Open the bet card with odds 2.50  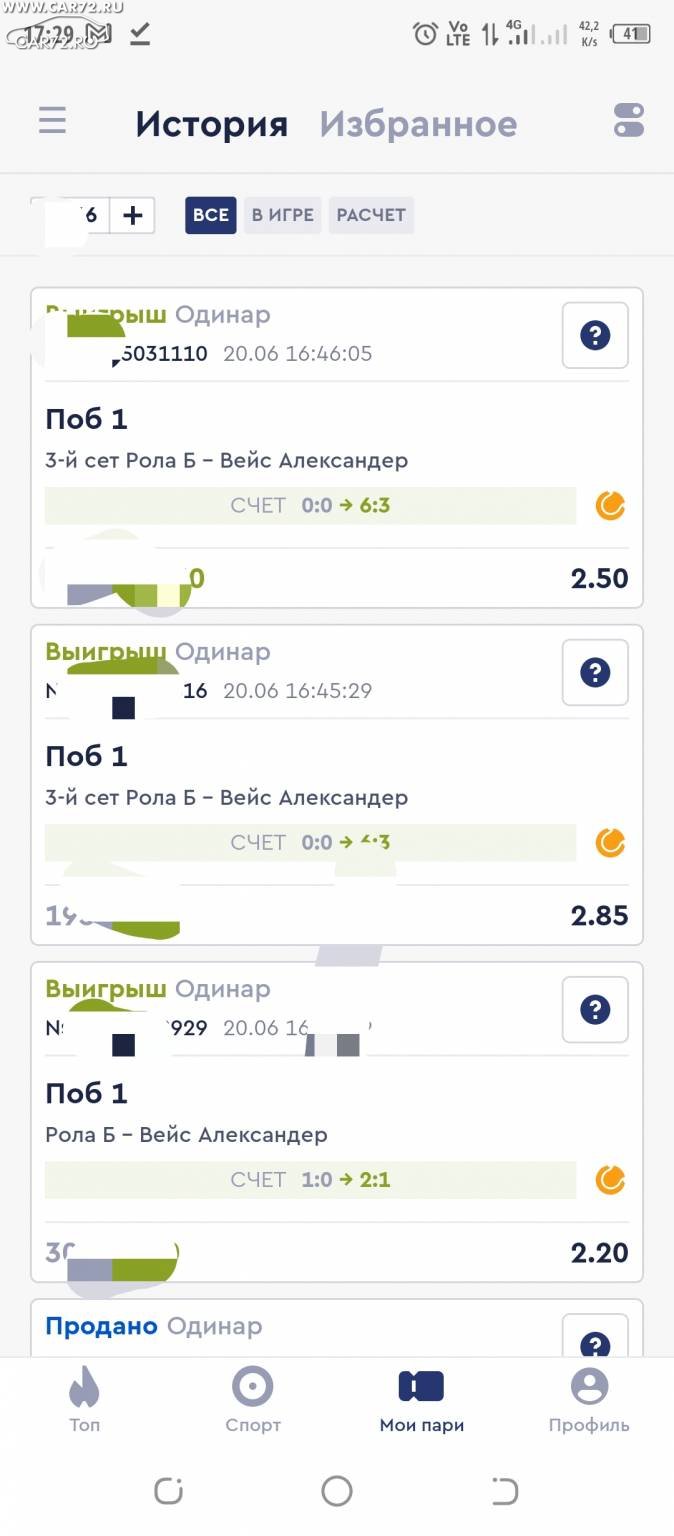(x=337, y=448)
